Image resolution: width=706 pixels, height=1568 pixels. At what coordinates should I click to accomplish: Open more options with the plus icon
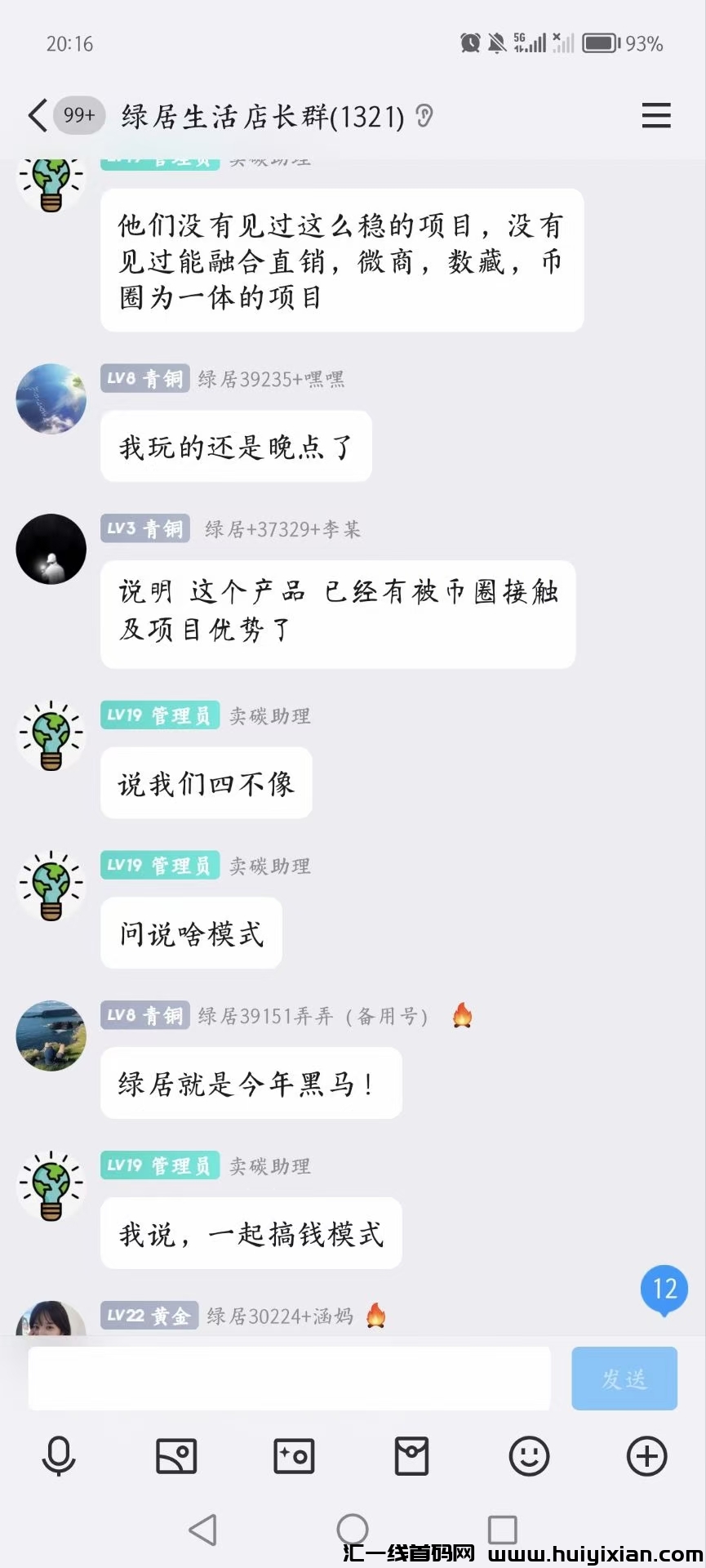[x=646, y=1457]
